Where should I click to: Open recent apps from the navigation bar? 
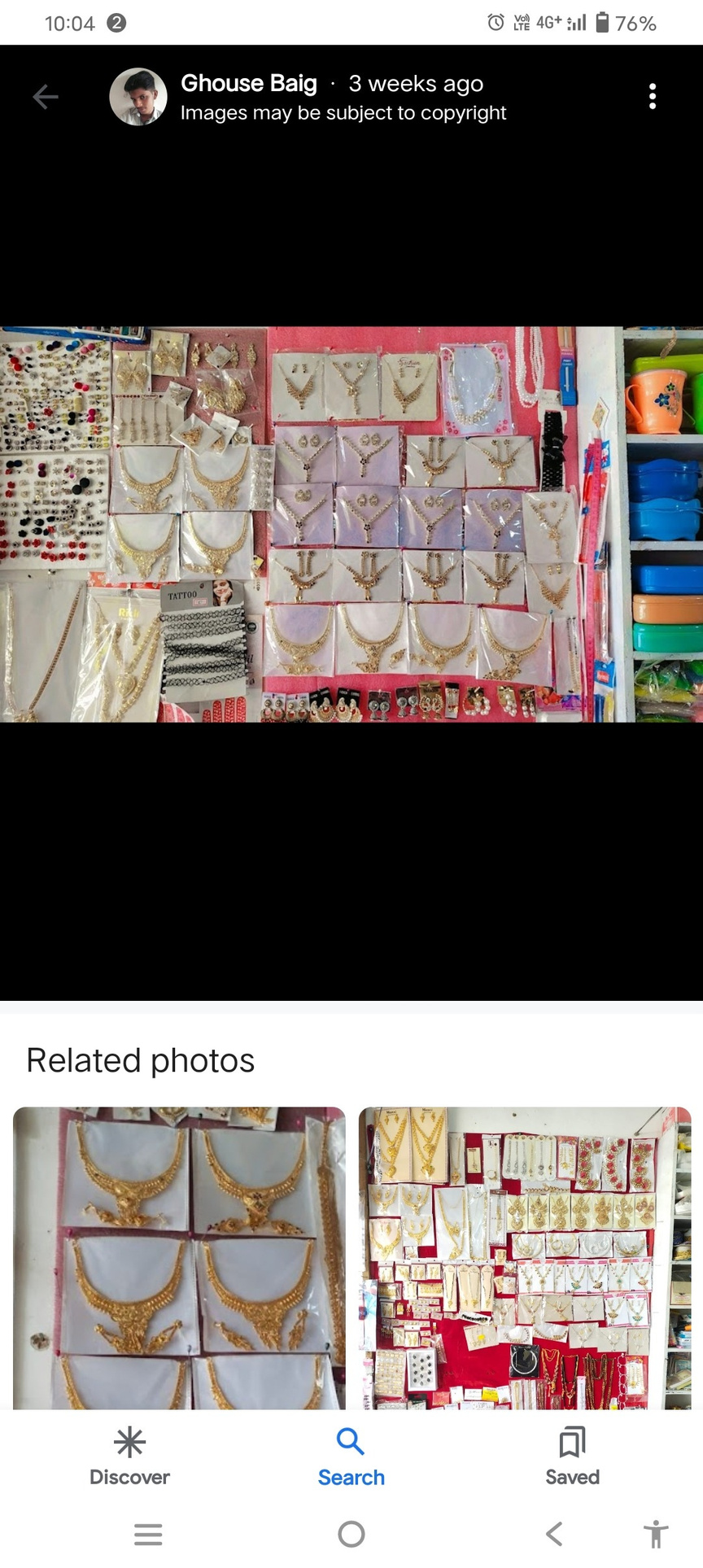pyautogui.click(x=148, y=1534)
